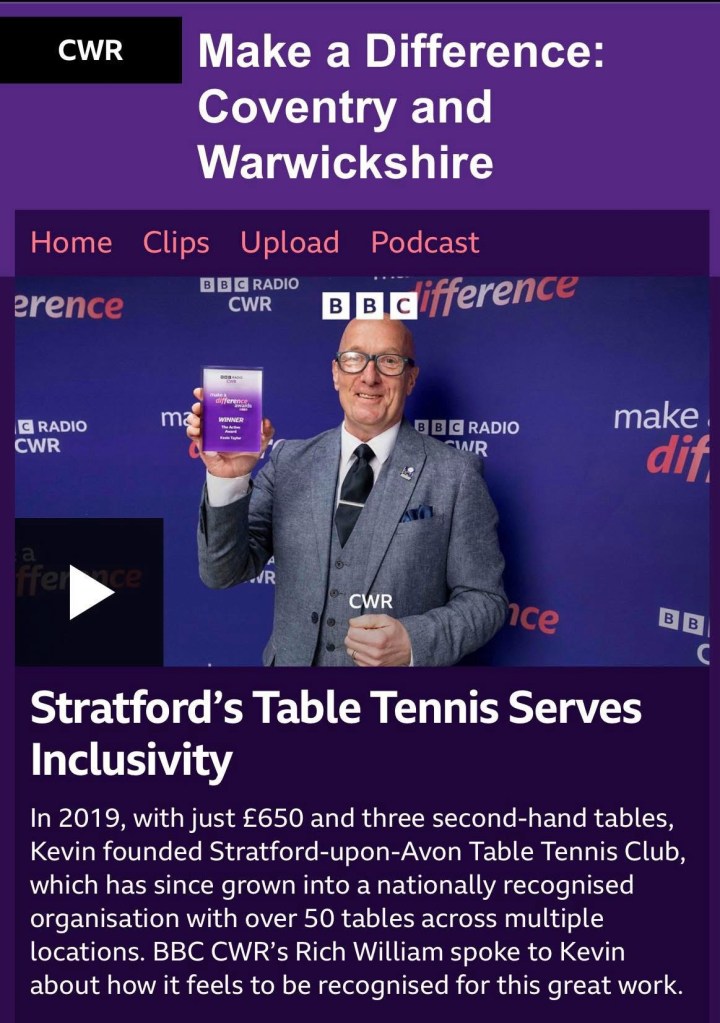Go to the Podcast tab

click(425, 243)
